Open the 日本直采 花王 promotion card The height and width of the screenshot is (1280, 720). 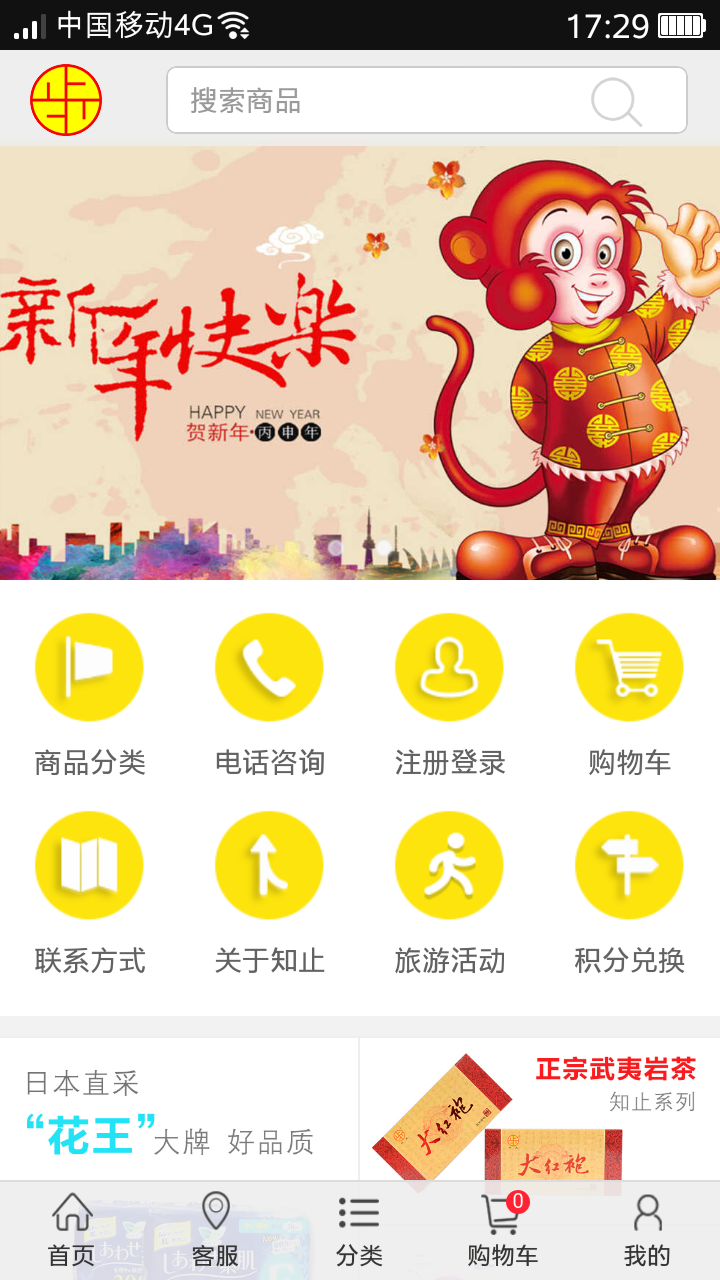point(178,1110)
